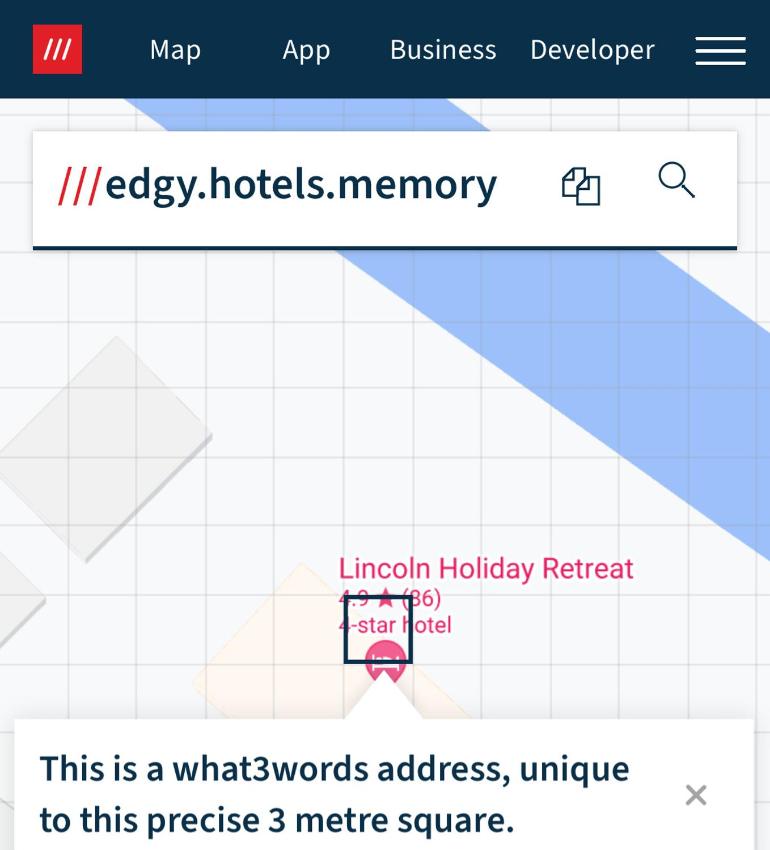Open the hamburger menu
770x850 pixels.
click(x=720, y=50)
